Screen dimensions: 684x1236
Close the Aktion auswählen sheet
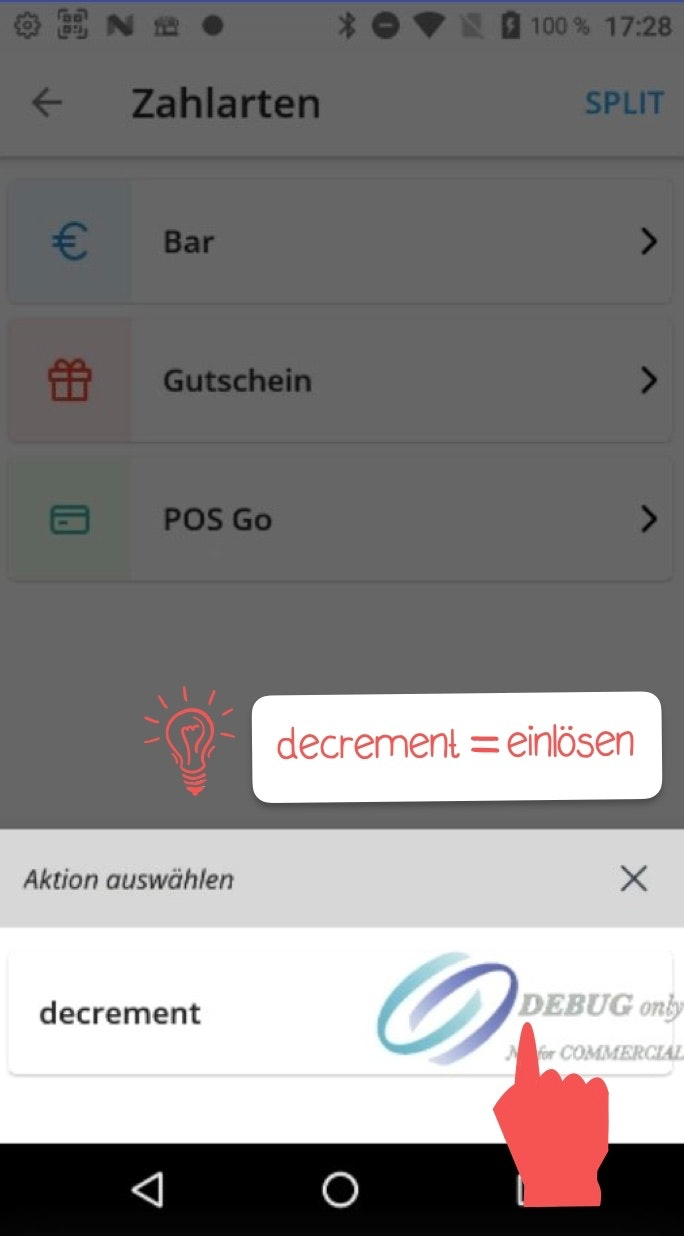pos(634,879)
